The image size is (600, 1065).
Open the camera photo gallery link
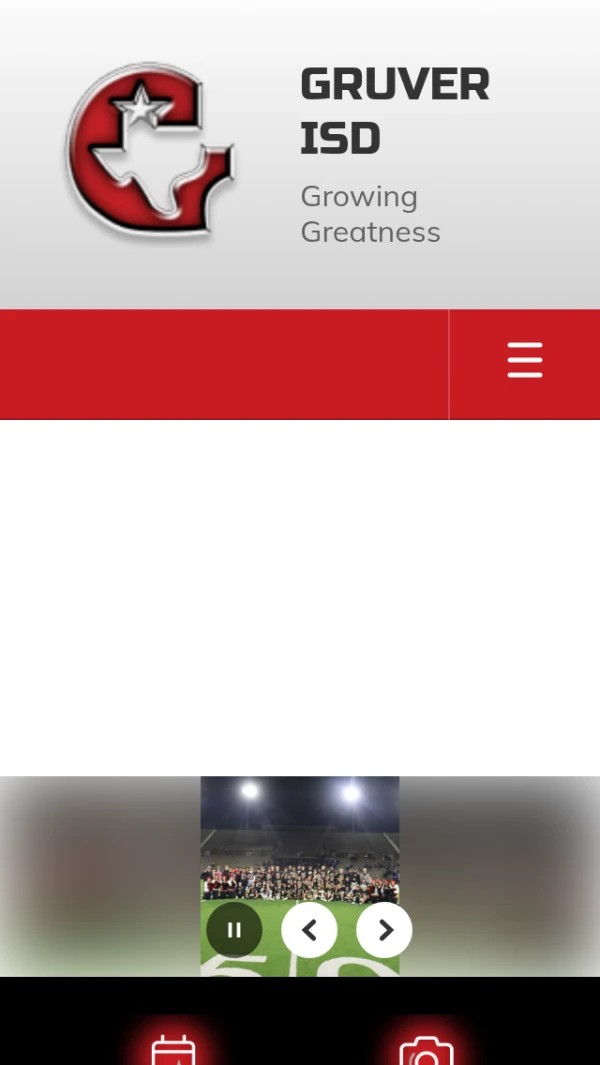tap(426, 1050)
